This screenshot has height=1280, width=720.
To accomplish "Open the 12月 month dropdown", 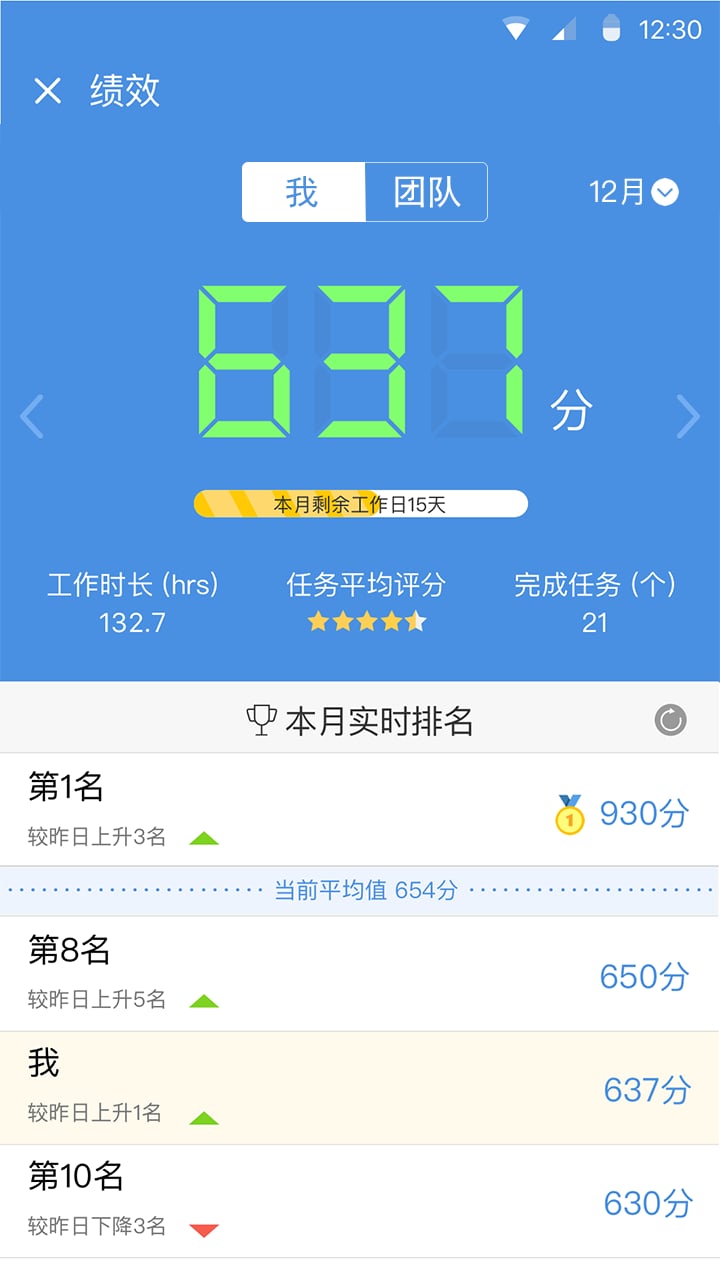I will tap(634, 192).
